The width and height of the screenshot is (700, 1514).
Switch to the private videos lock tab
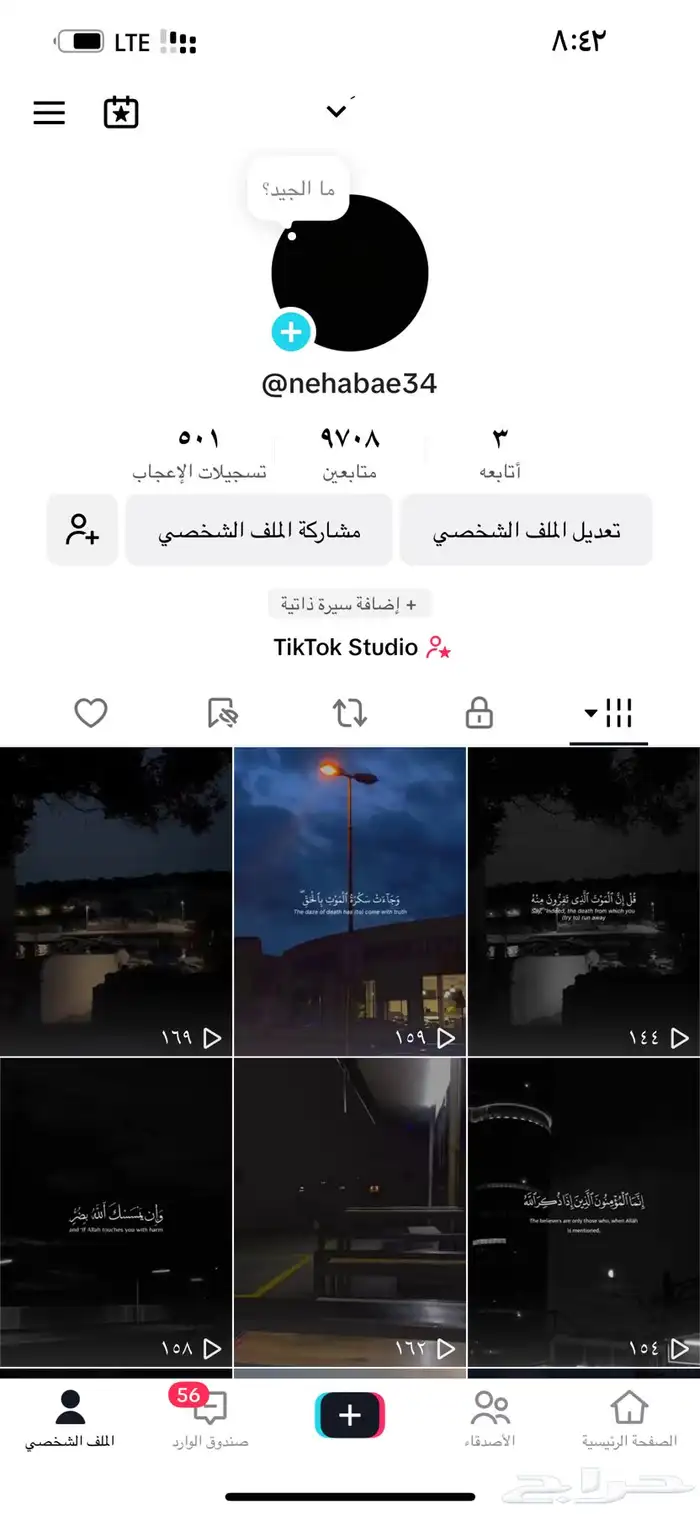point(479,713)
